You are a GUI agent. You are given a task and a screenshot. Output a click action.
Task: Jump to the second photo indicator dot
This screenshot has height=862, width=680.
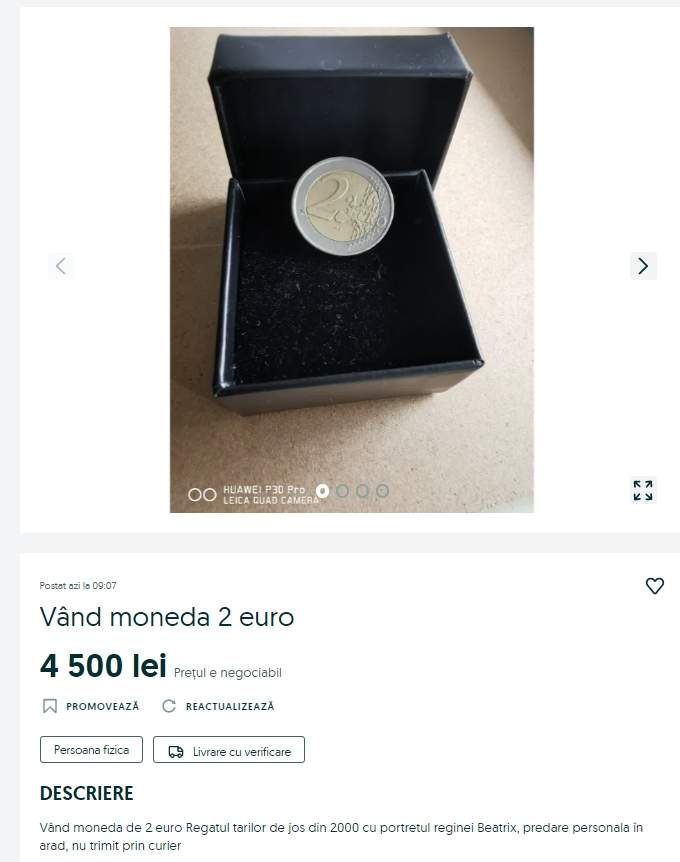tap(343, 491)
